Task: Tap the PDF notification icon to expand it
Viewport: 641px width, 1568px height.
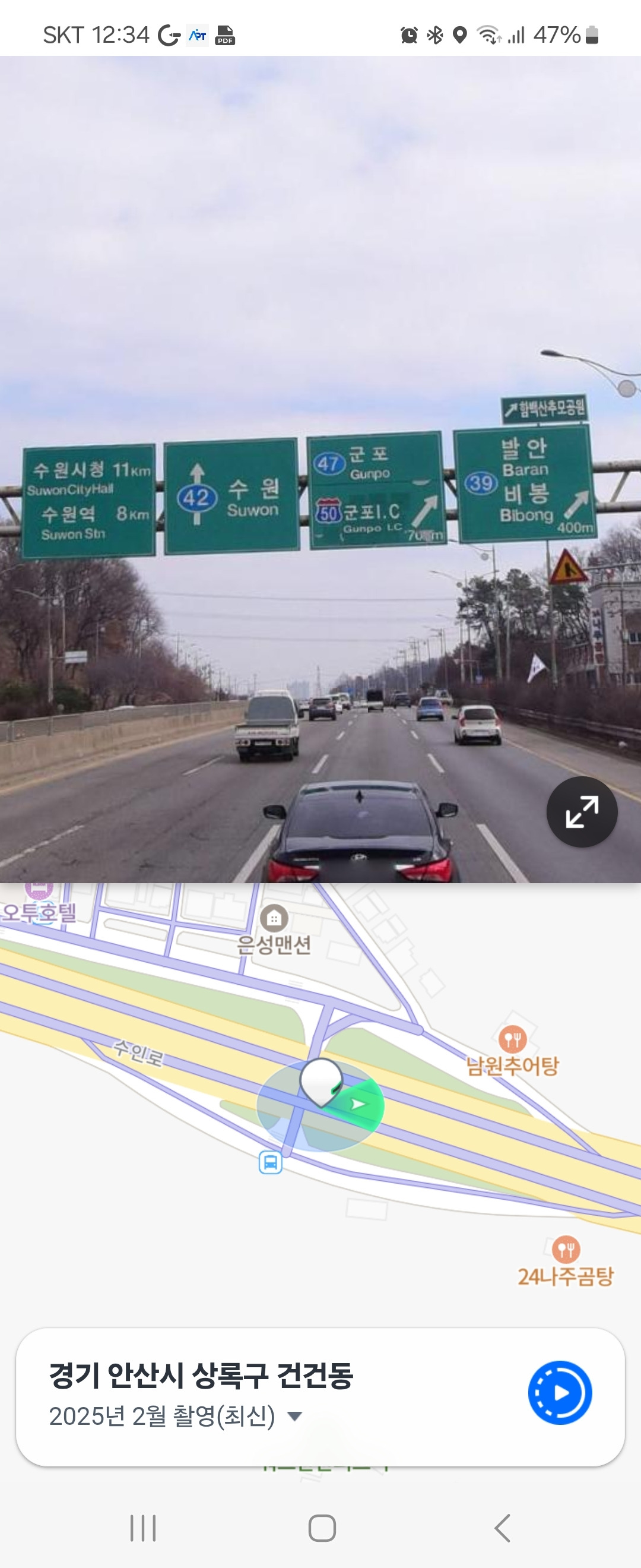Action: [226, 36]
